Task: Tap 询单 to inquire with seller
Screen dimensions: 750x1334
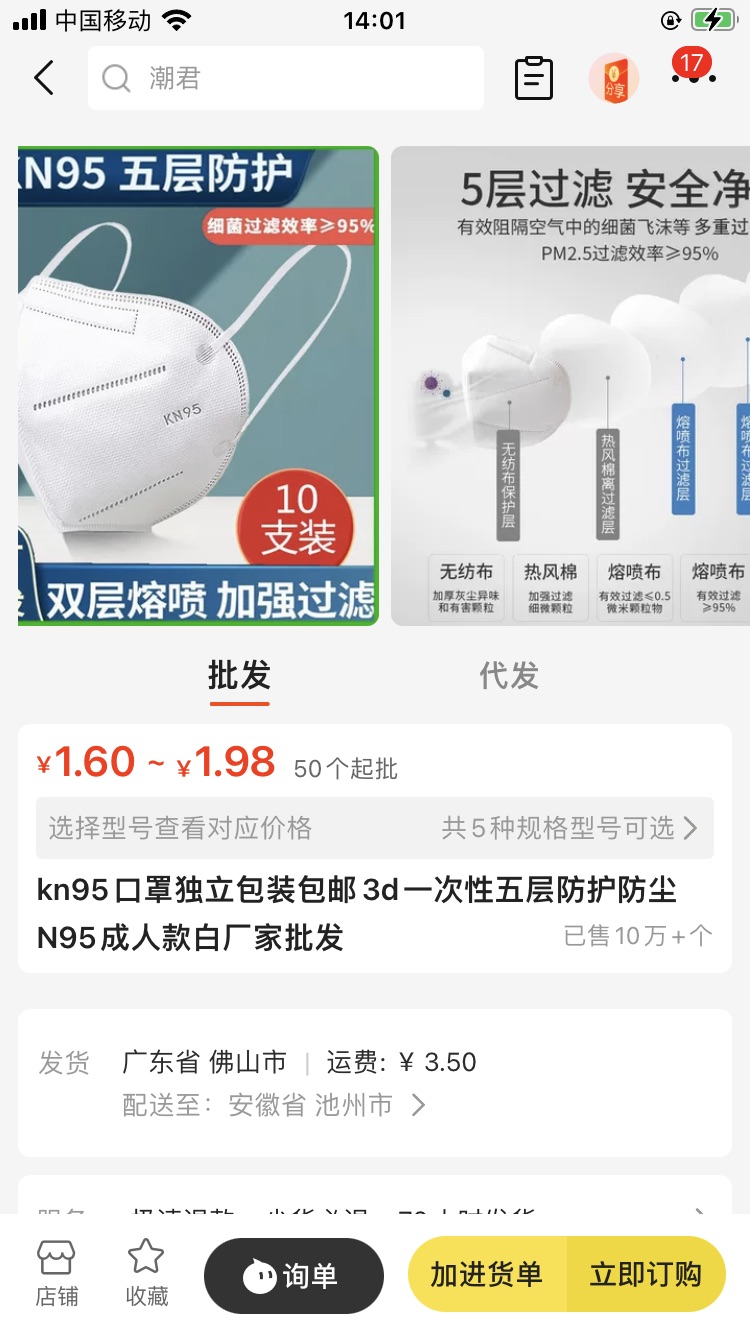Action: pos(294,1276)
